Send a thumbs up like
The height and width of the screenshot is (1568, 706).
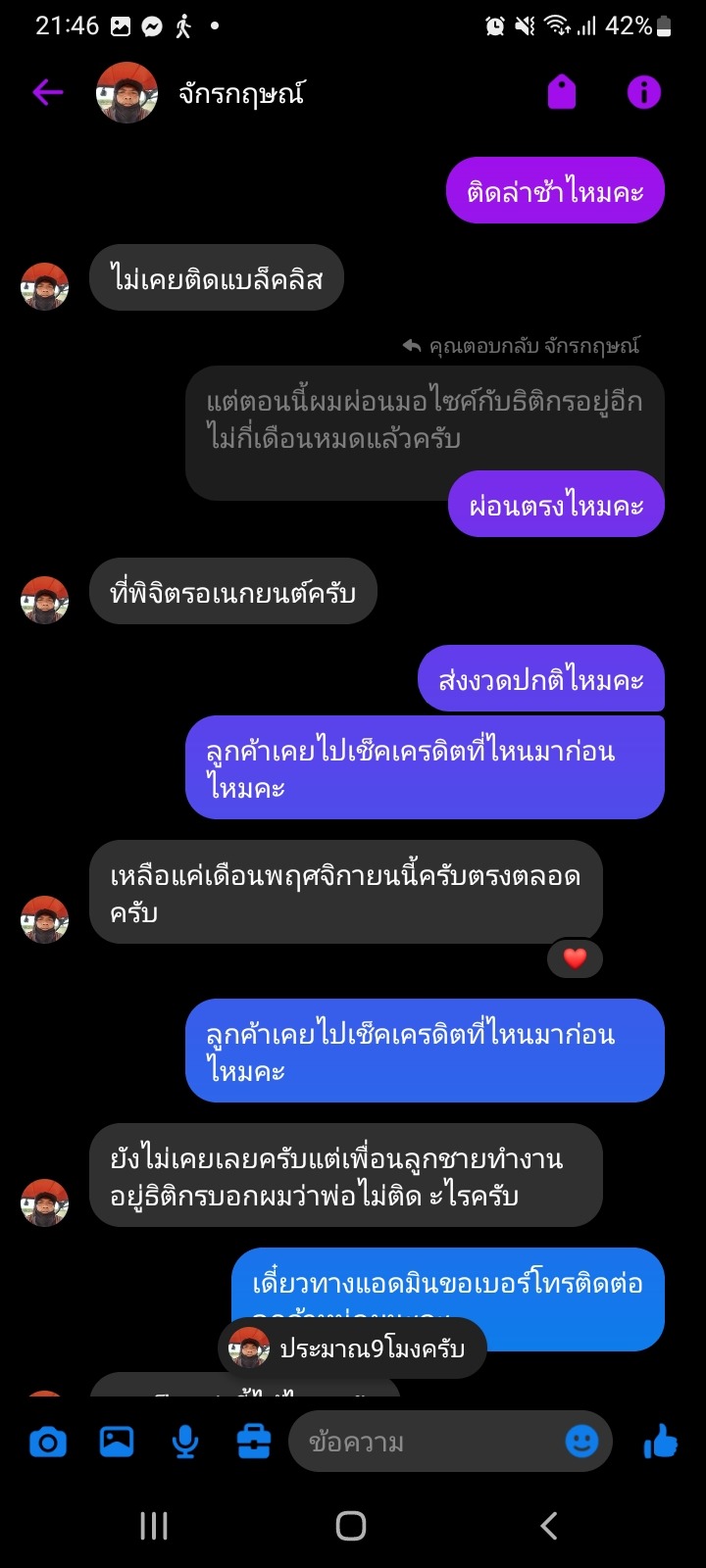pos(661,1441)
